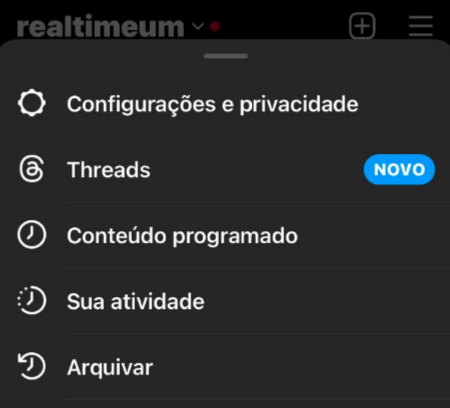Expand the realtimeum account switcher
The width and height of the screenshot is (450, 408).
click(x=110, y=26)
